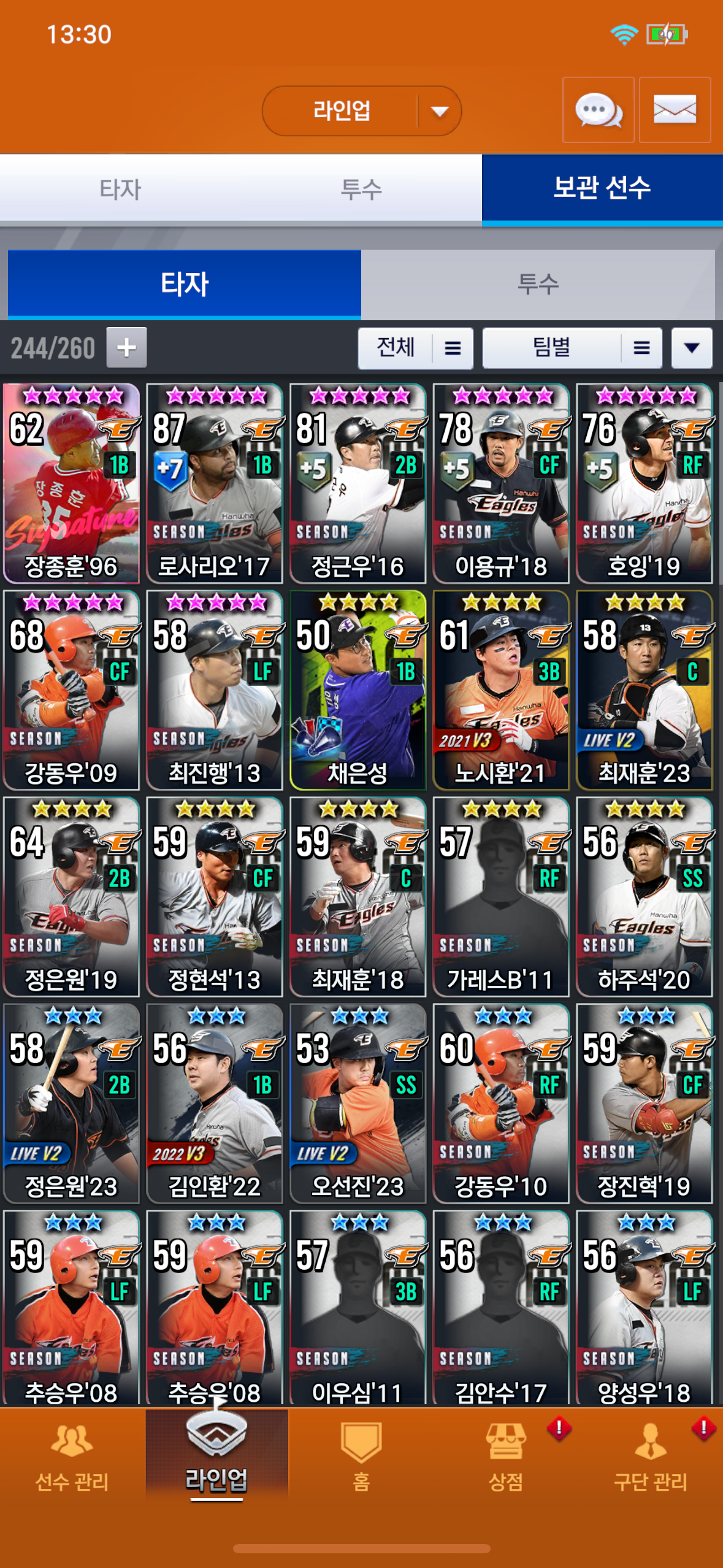Open the 팀별 sort menu
This screenshot has height=1568, width=723.
coord(572,348)
